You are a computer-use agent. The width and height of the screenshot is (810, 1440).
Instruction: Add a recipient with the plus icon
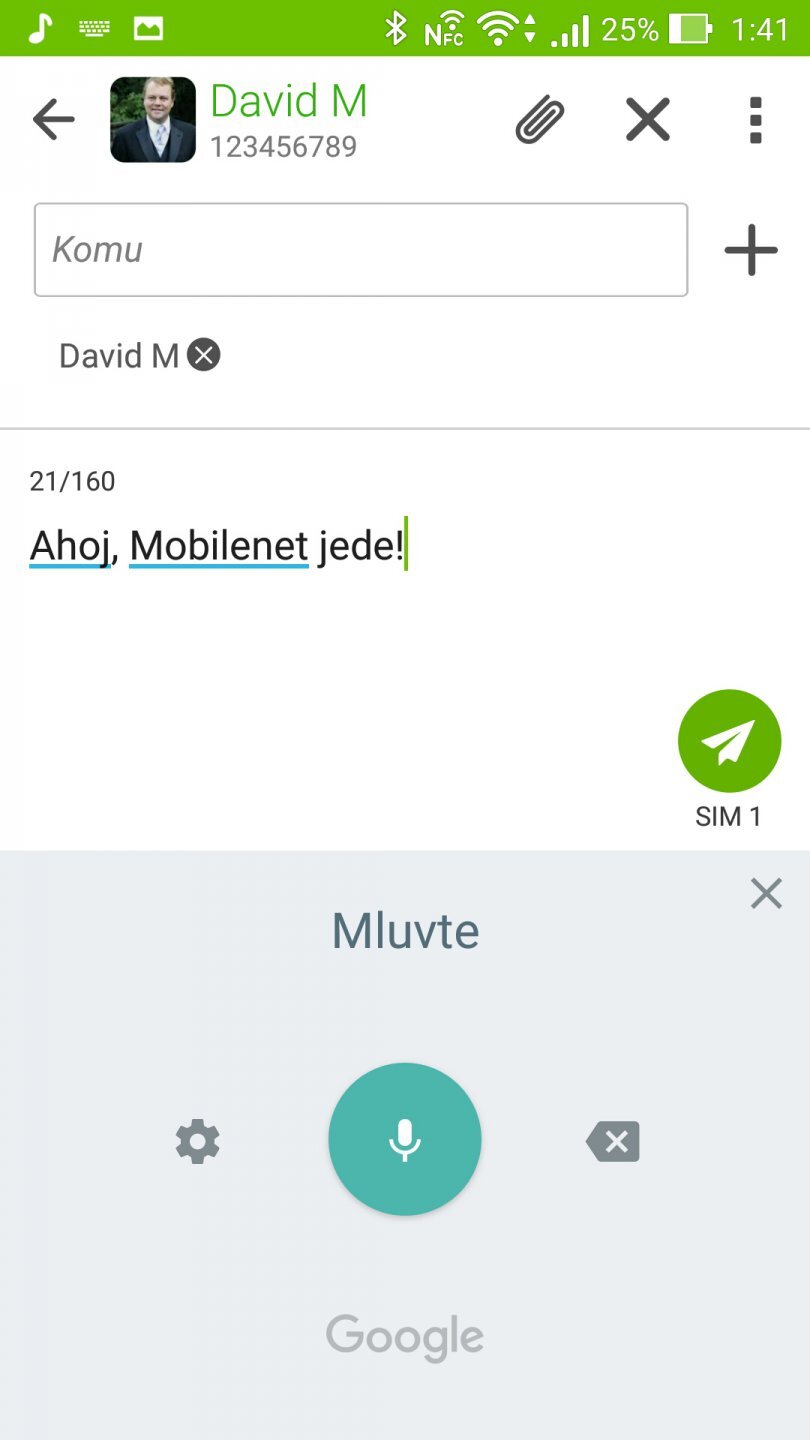tap(751, 250)
